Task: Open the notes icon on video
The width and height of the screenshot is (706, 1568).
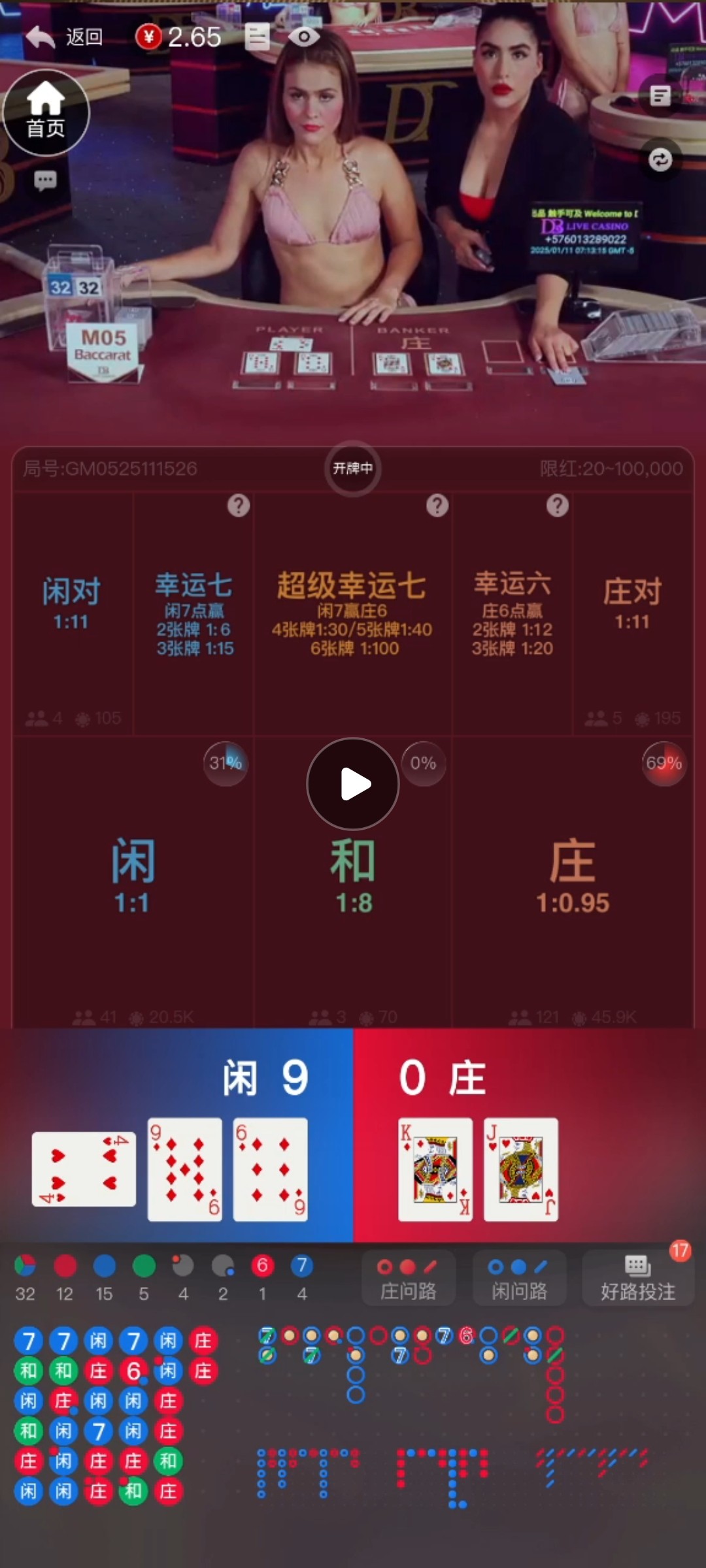Action: coord(660,97)
